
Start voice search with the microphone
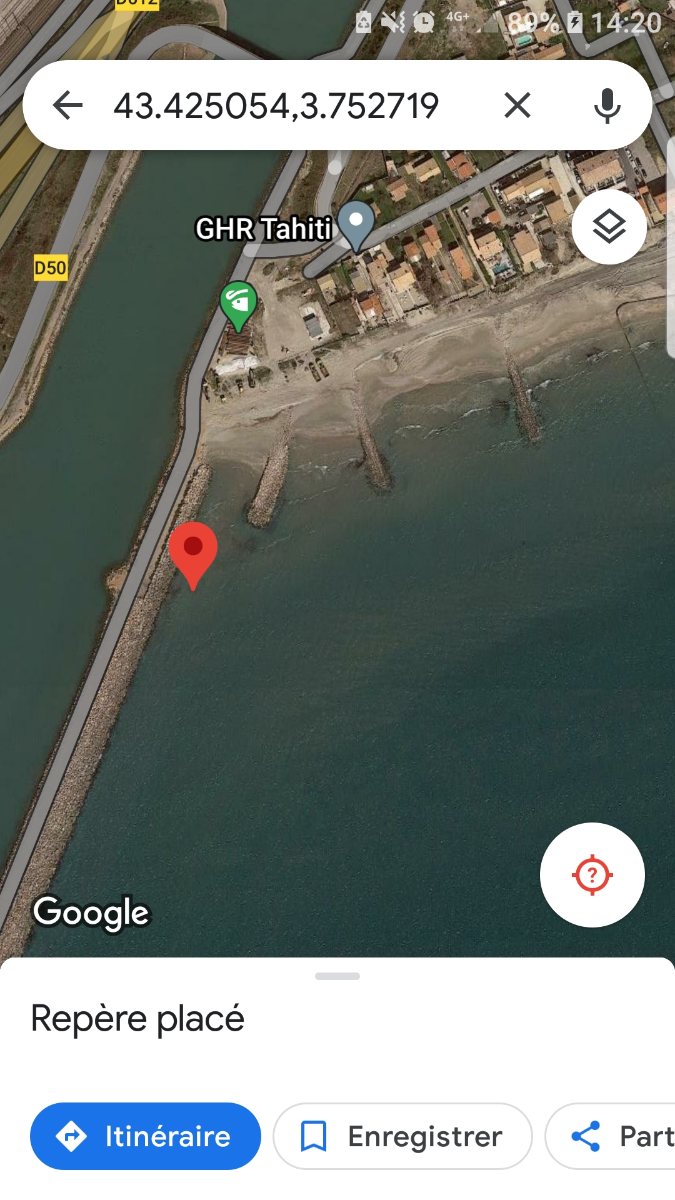[x=606, y=105]
